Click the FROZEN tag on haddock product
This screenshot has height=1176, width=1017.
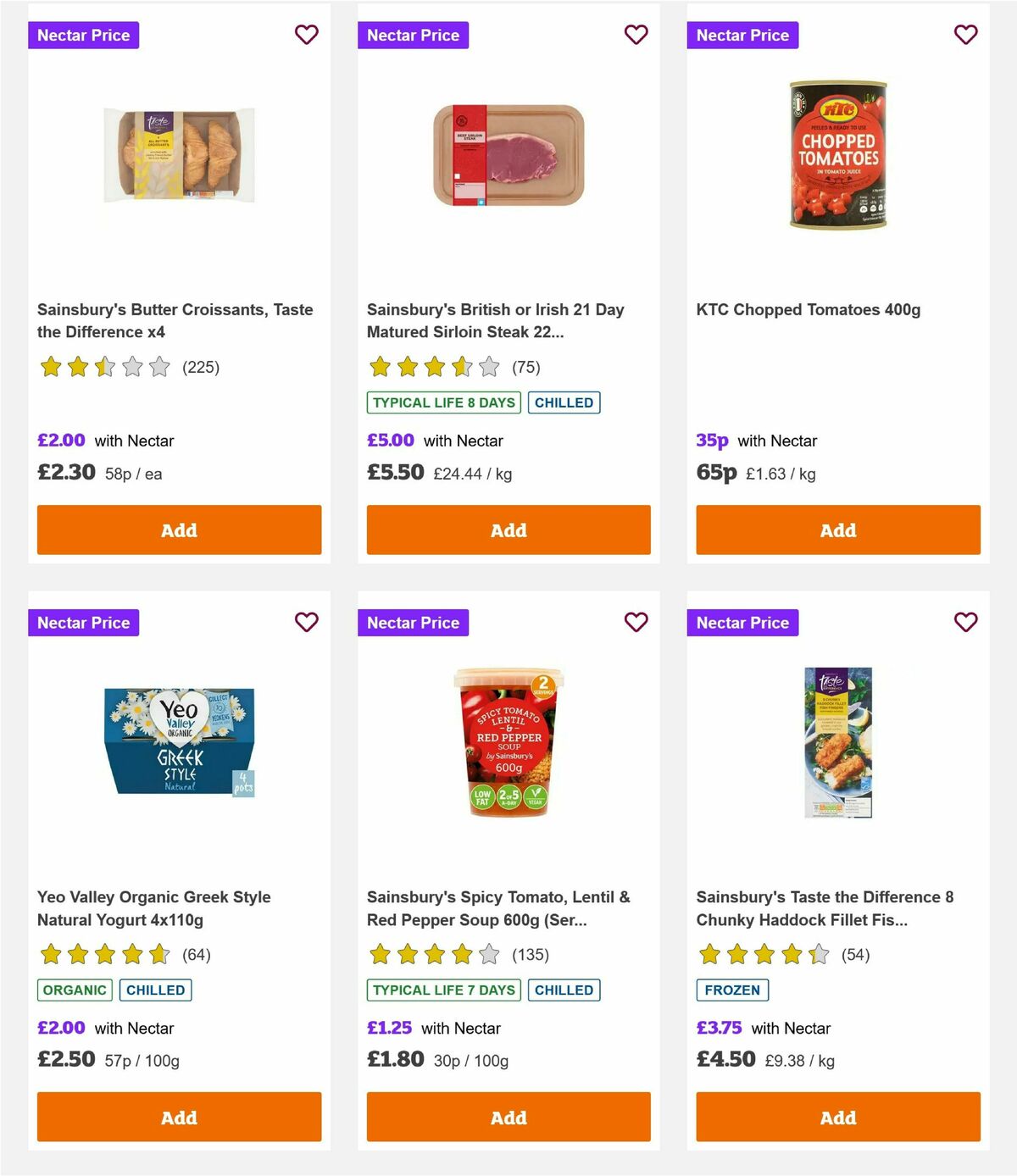pyautogui.click(x=732, y=990)
